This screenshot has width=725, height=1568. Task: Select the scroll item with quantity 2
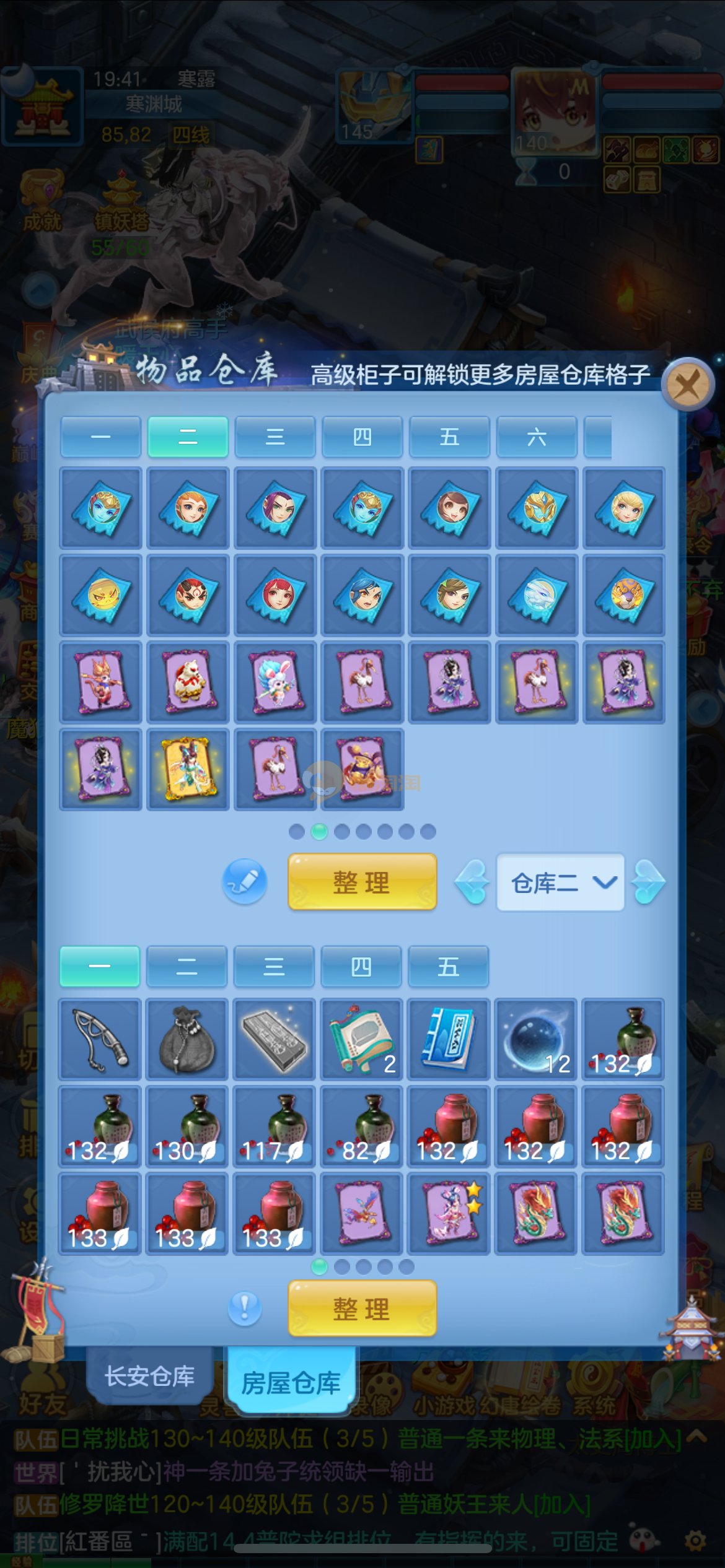(x=362, y=1039)
